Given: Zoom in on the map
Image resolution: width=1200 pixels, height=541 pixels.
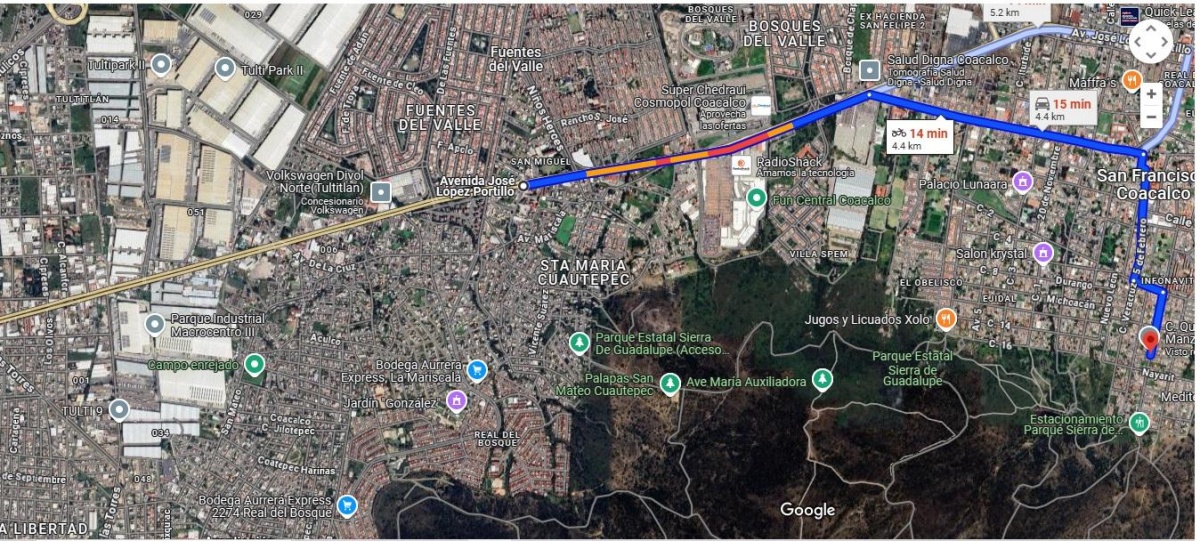Looking at the screenshot, I should pyautogui.click(x=1151, y=93).
